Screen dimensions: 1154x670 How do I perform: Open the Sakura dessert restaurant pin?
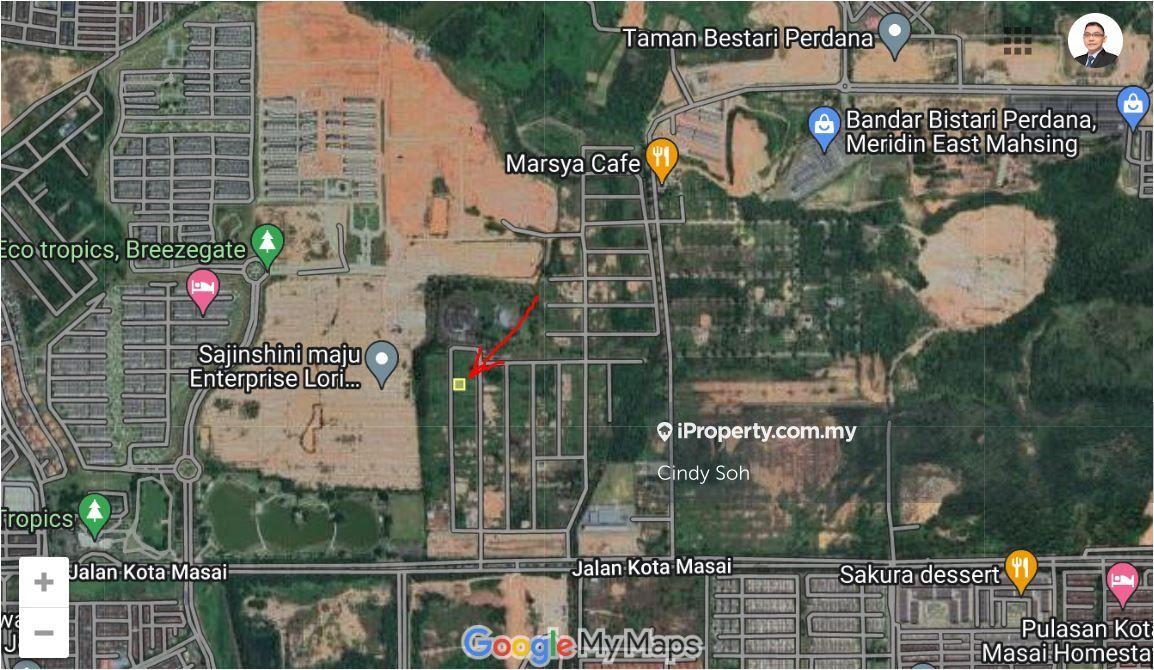coord(1019,570)
